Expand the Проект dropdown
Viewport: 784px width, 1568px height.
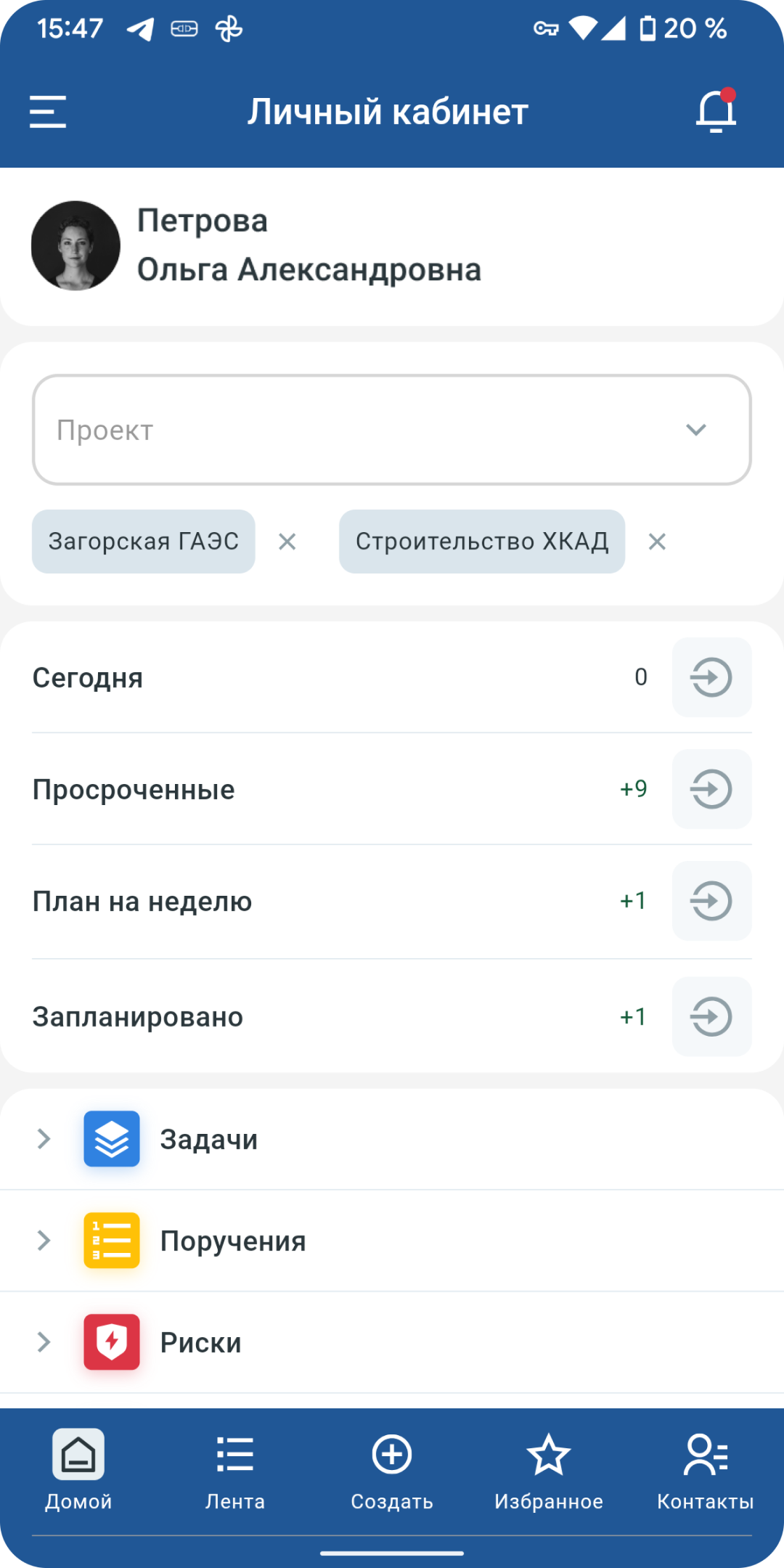(392, 430)
